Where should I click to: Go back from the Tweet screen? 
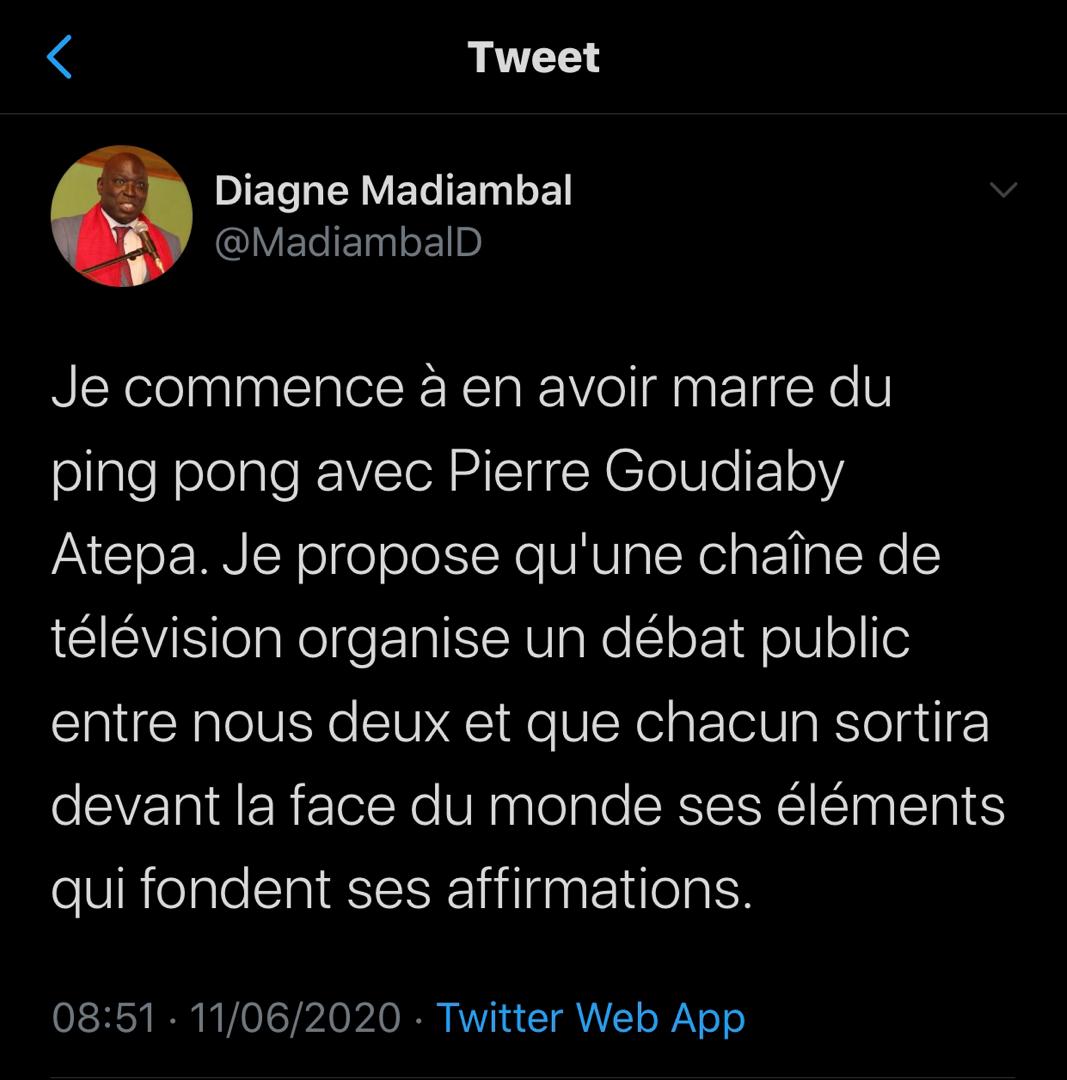click(60, 57)
